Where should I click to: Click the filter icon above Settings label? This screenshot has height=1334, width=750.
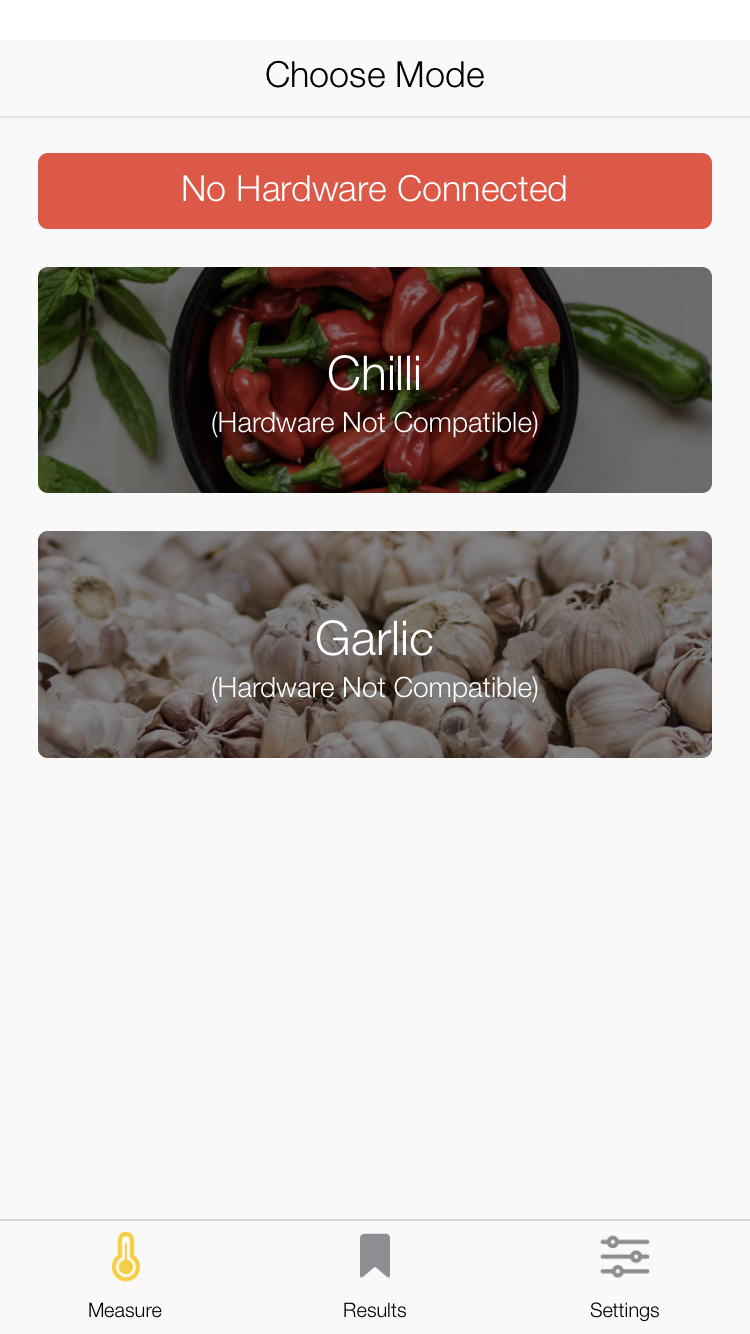[624, 1256]
